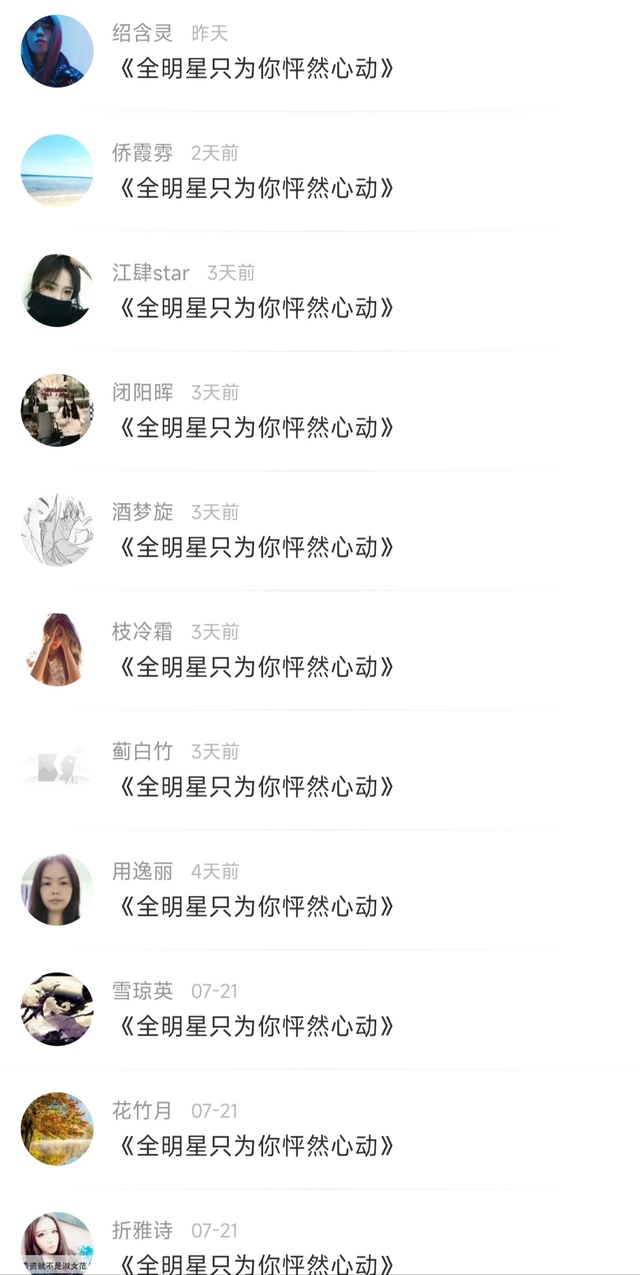640x1275 pixels.
Task: Open the entry by 折雅诗
Action: [255, 1262]
